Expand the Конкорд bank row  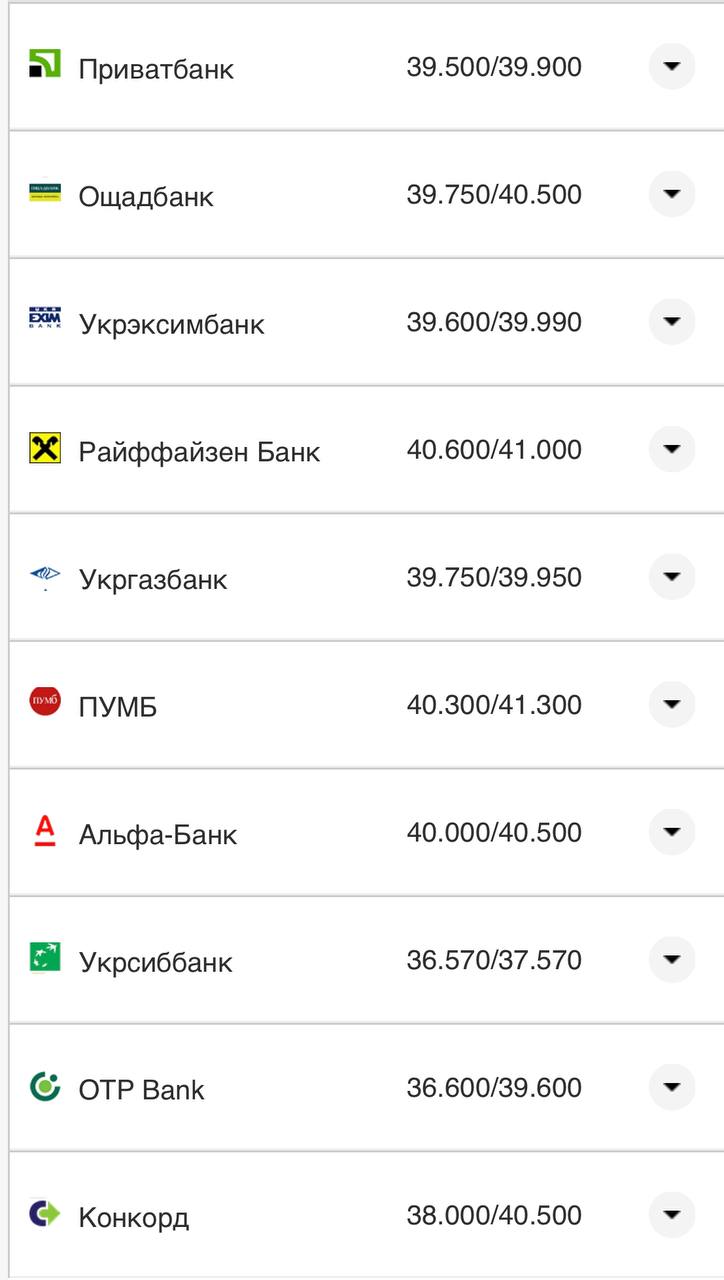tap(671, 1215)
